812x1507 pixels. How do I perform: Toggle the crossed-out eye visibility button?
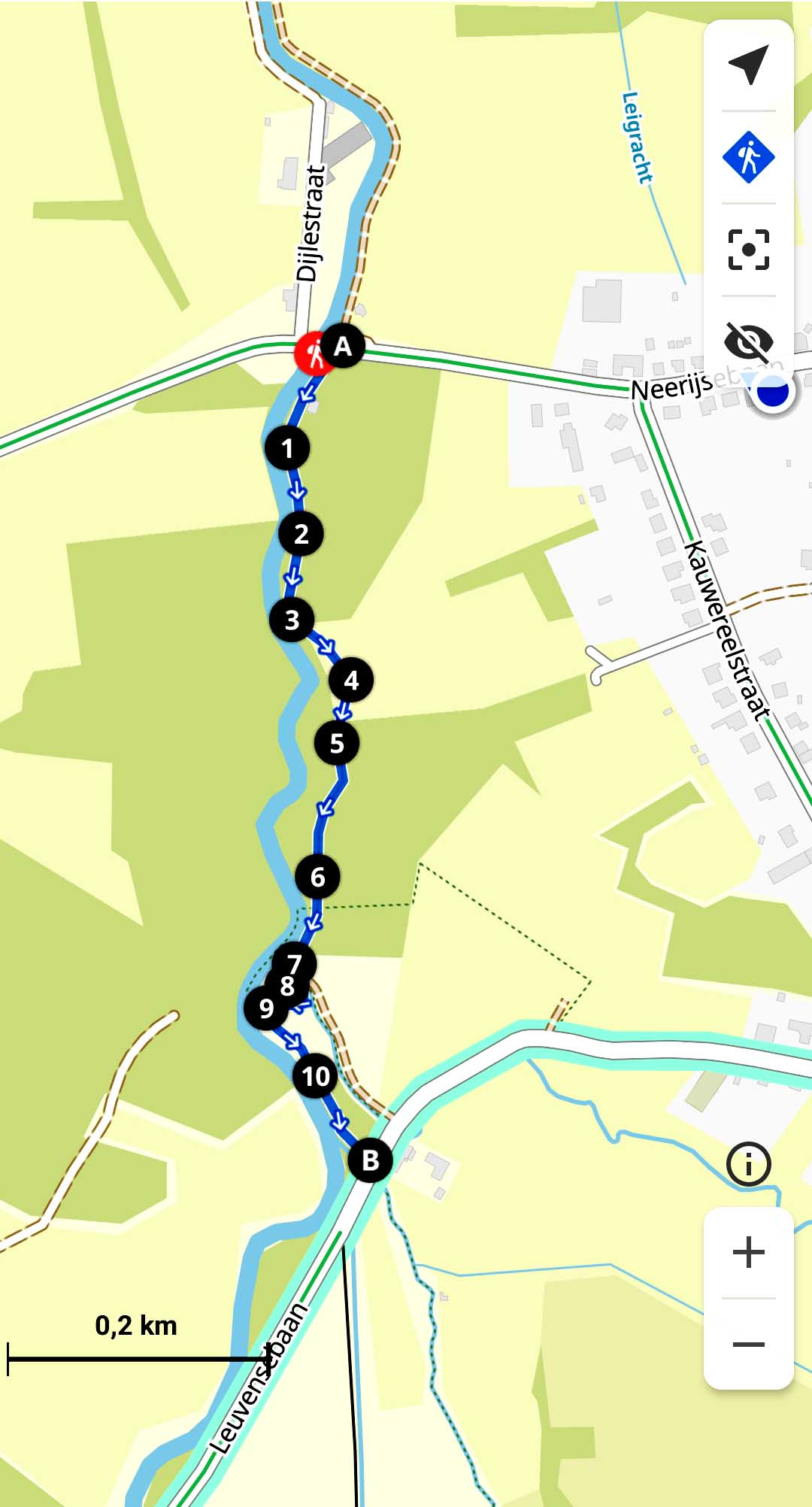[x=748, y=341]
